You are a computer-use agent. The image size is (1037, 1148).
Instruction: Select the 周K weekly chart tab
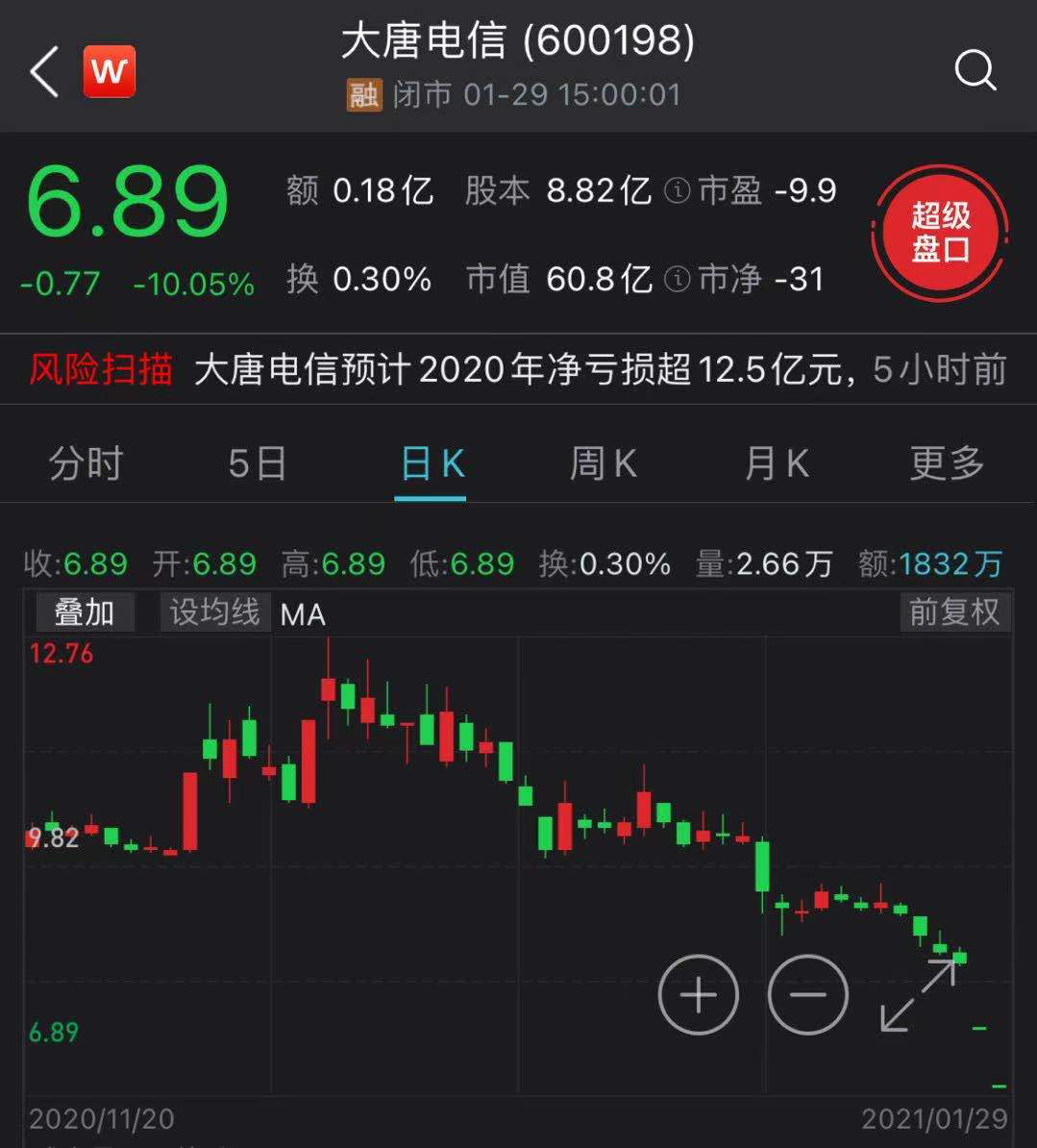[x=603, y=462]
